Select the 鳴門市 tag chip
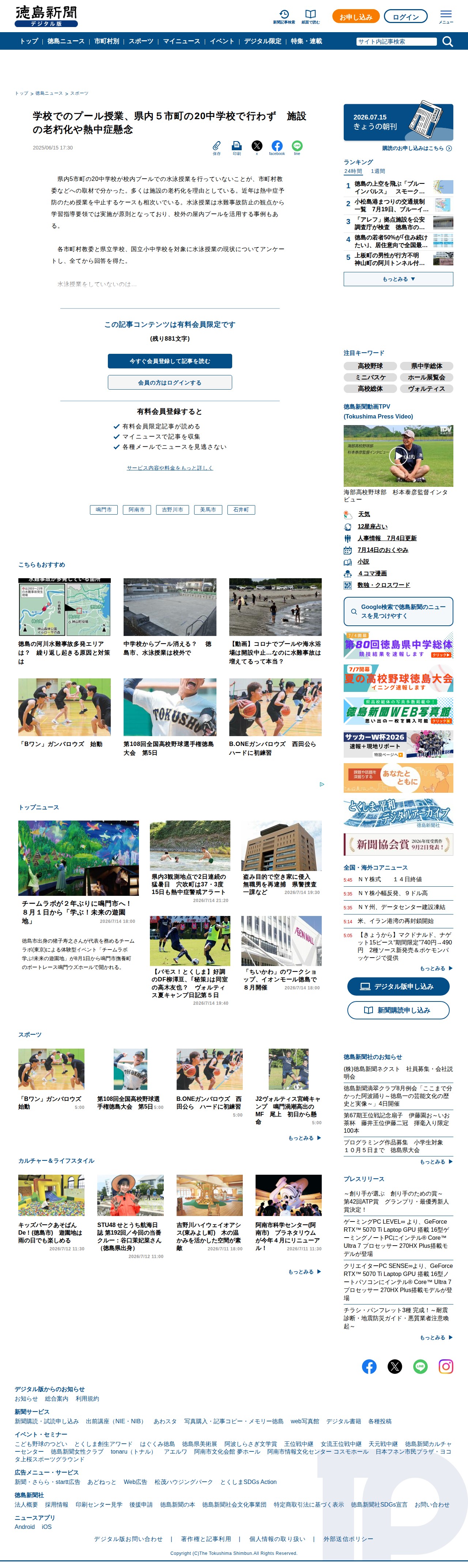 click(103, 510)
